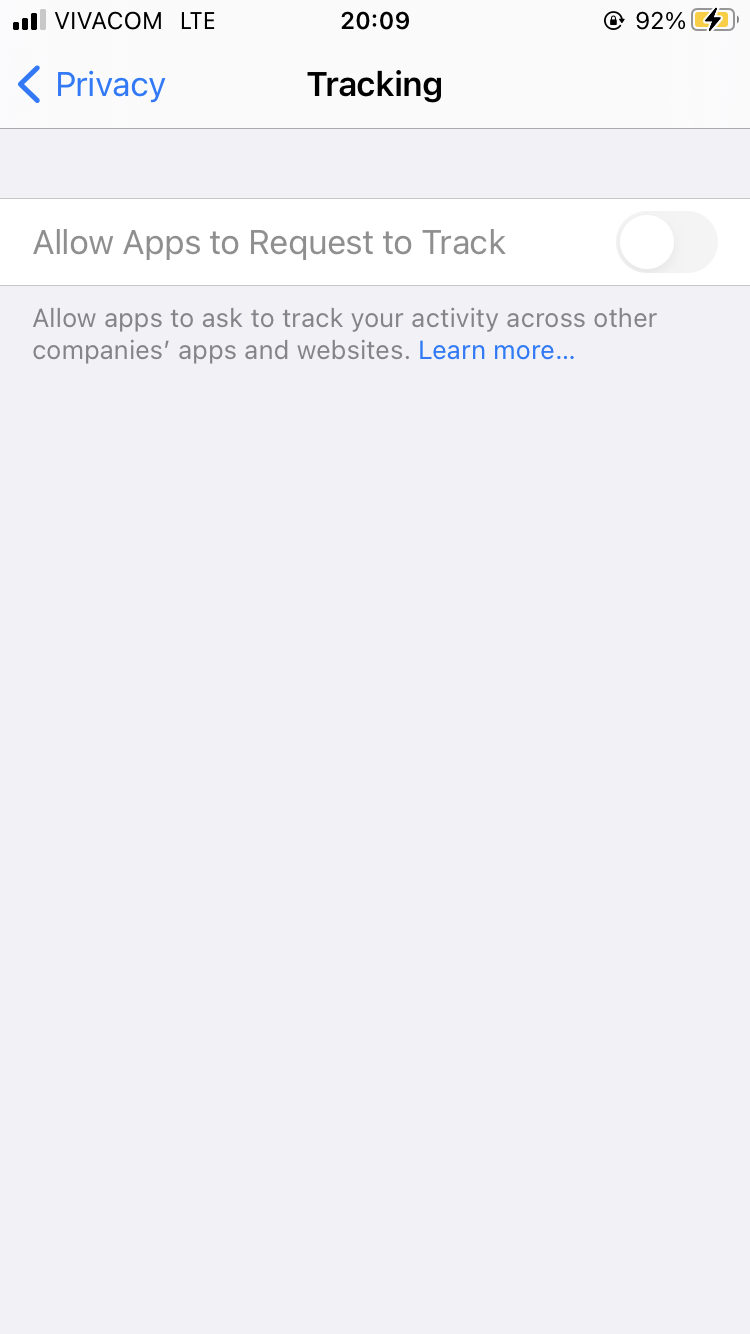Toggle Allow Apps to Request to Track
This screenshot has height=1334, width=750.
coord(667,242)
